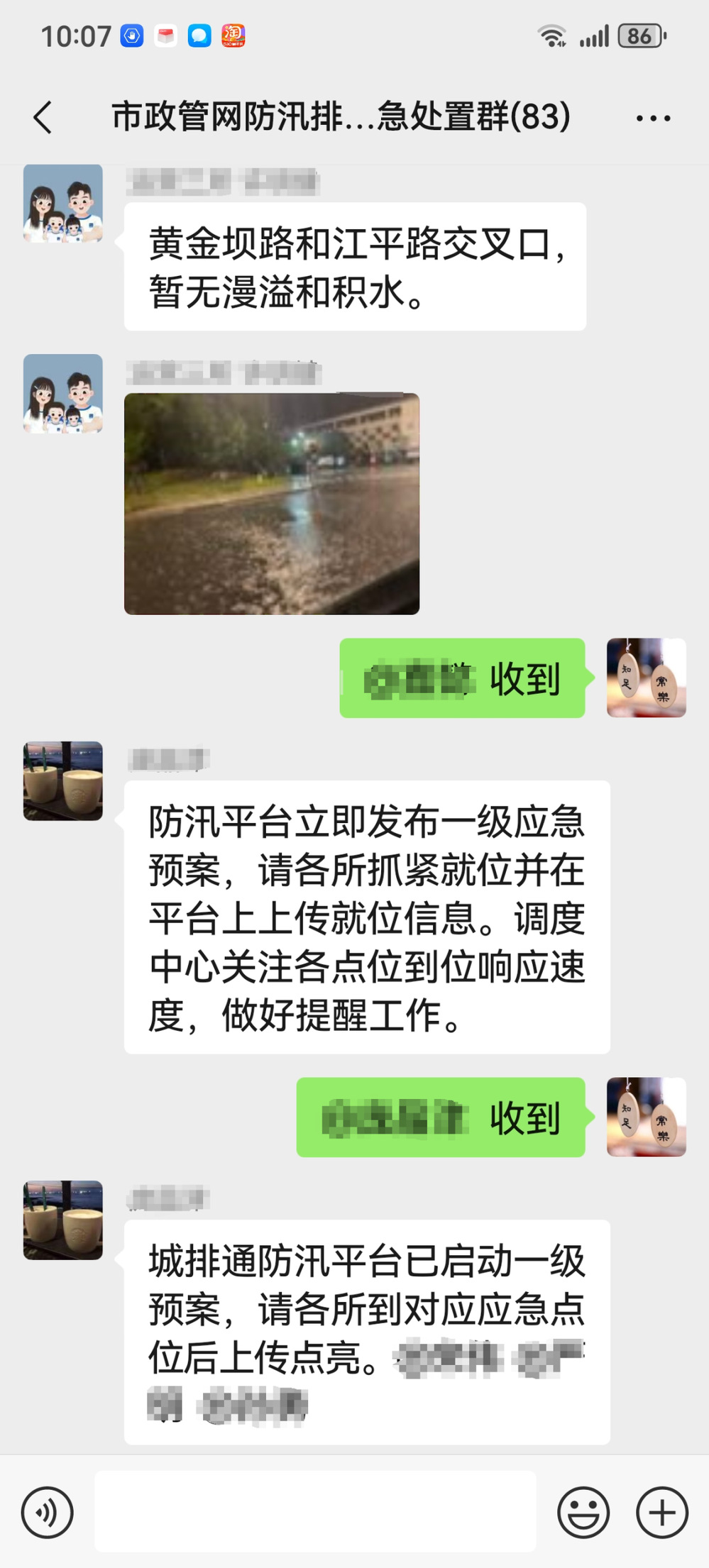Open group chat info menu

pyautogui.click(x=653, y=118)
